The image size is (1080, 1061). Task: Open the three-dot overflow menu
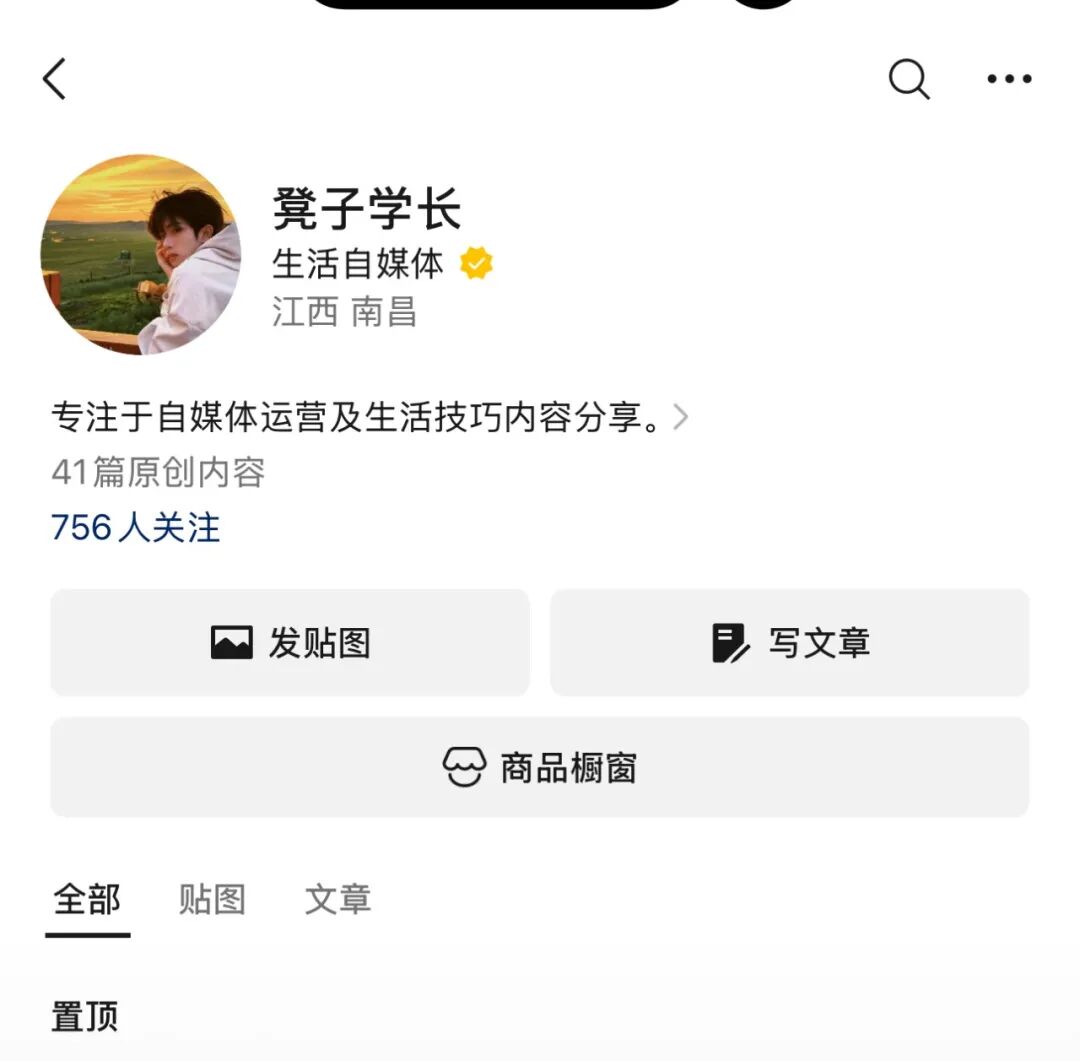tap(1009, 79)
